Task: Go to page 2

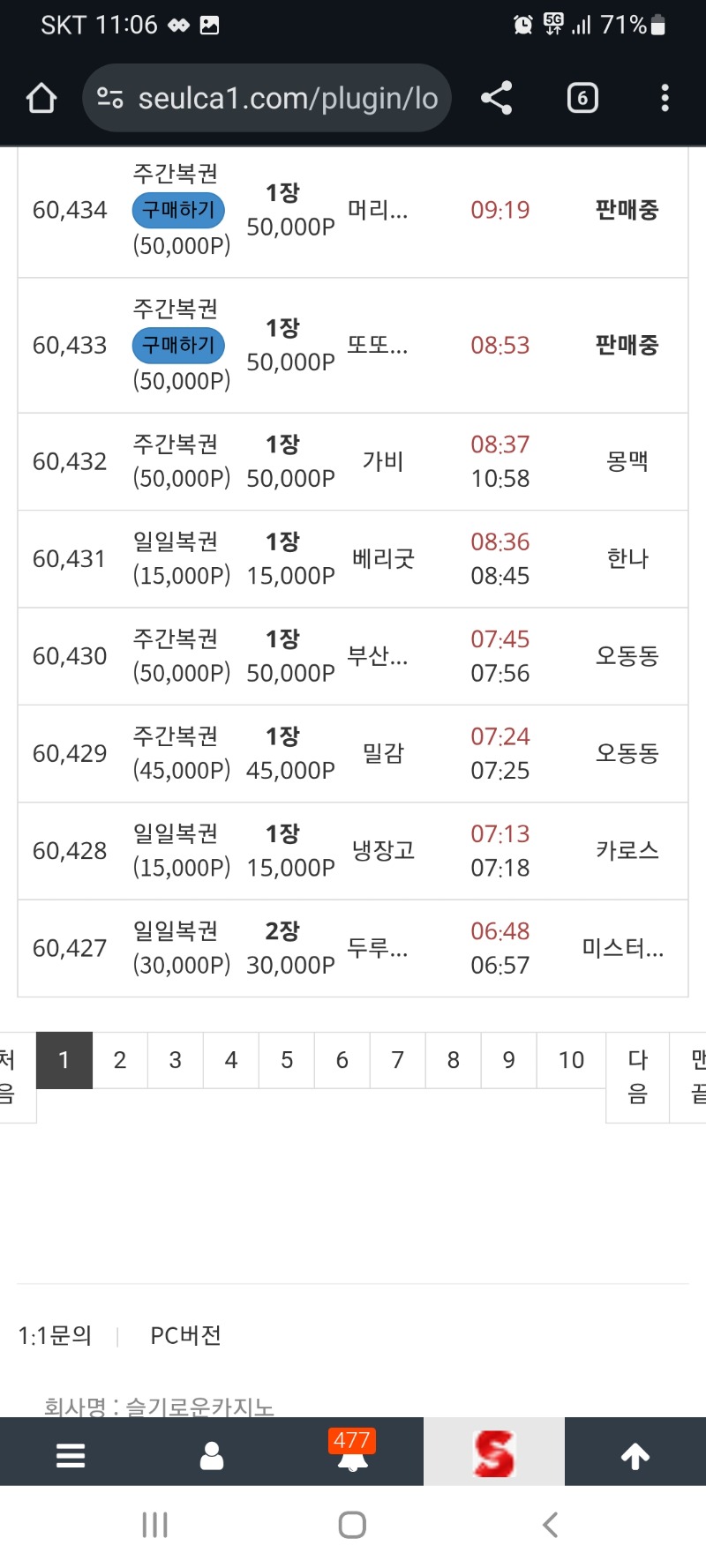Action: click(x=120, y=1060)
